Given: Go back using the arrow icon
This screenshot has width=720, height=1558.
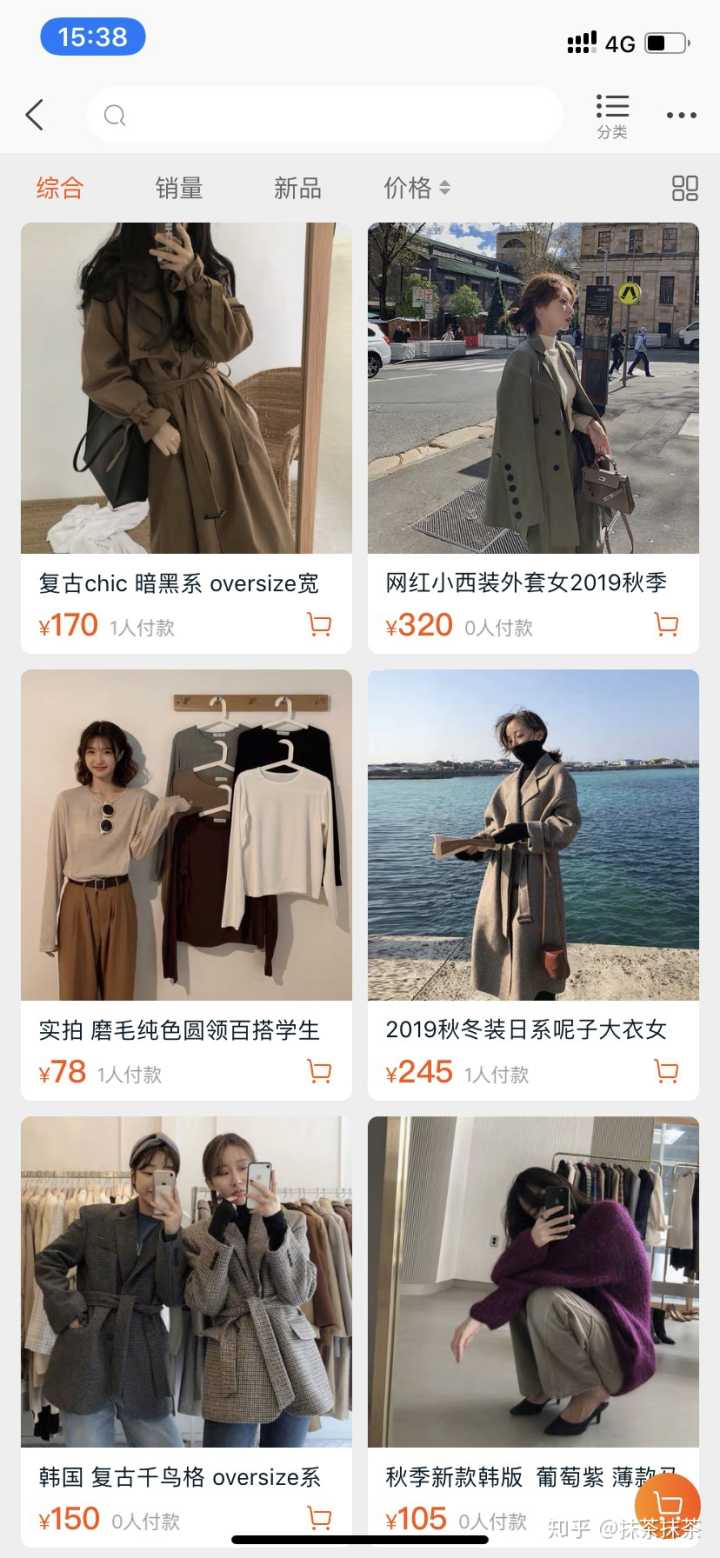Looking at the screenshot, I should pyautogui.click(x=35, y=115).
